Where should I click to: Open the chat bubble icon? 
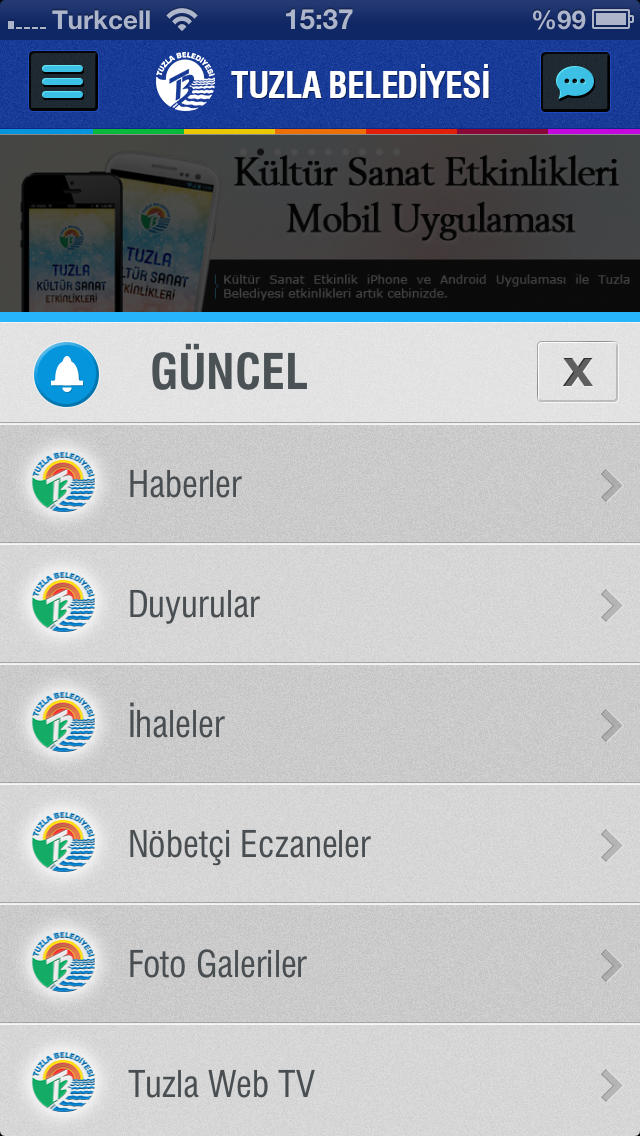(575, 82)
